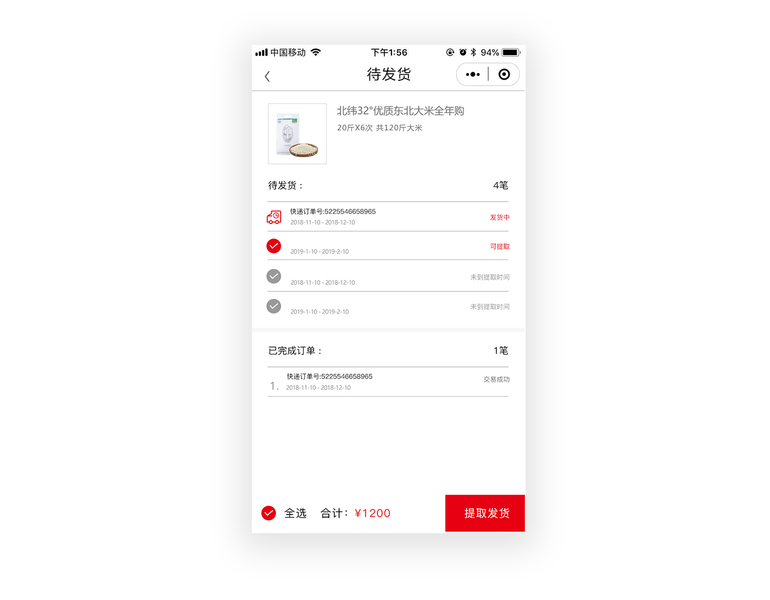
Task: Toggle the 全选 select-all checkbox
Action: (x=268, y=513)
